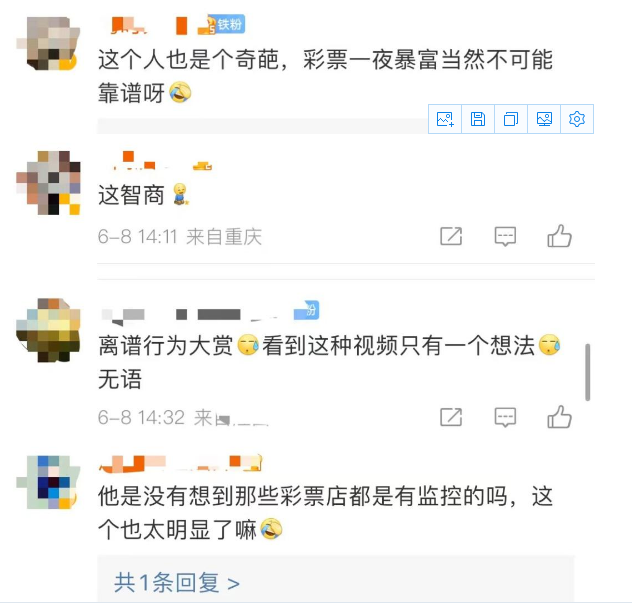Expand "共1条回复" replies
This screenshot has height=603, width=632.
pyautogui.click(x=177, y=582)
